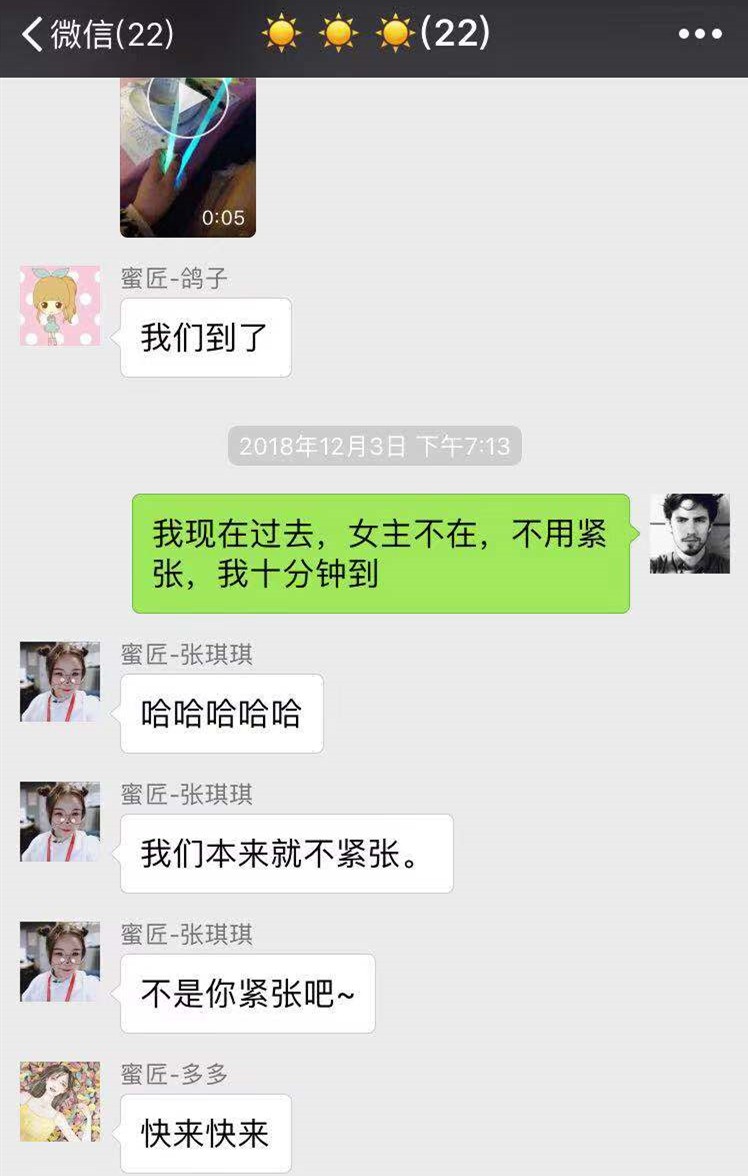Open the group chat overflow menu
Screen dimensions: 748x1176
(x=699, y=35)
